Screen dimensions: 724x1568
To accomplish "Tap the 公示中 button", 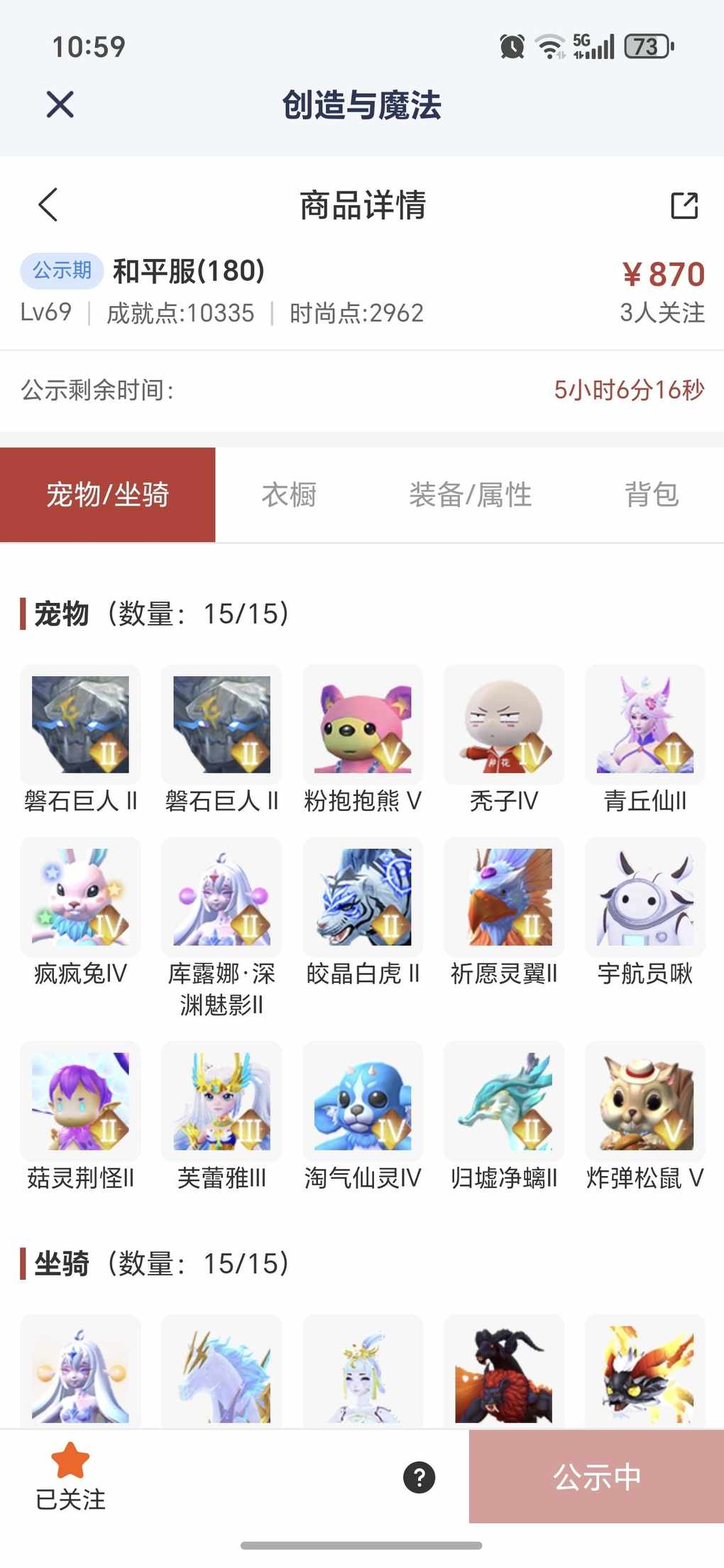I will (x=596, y=1477).
